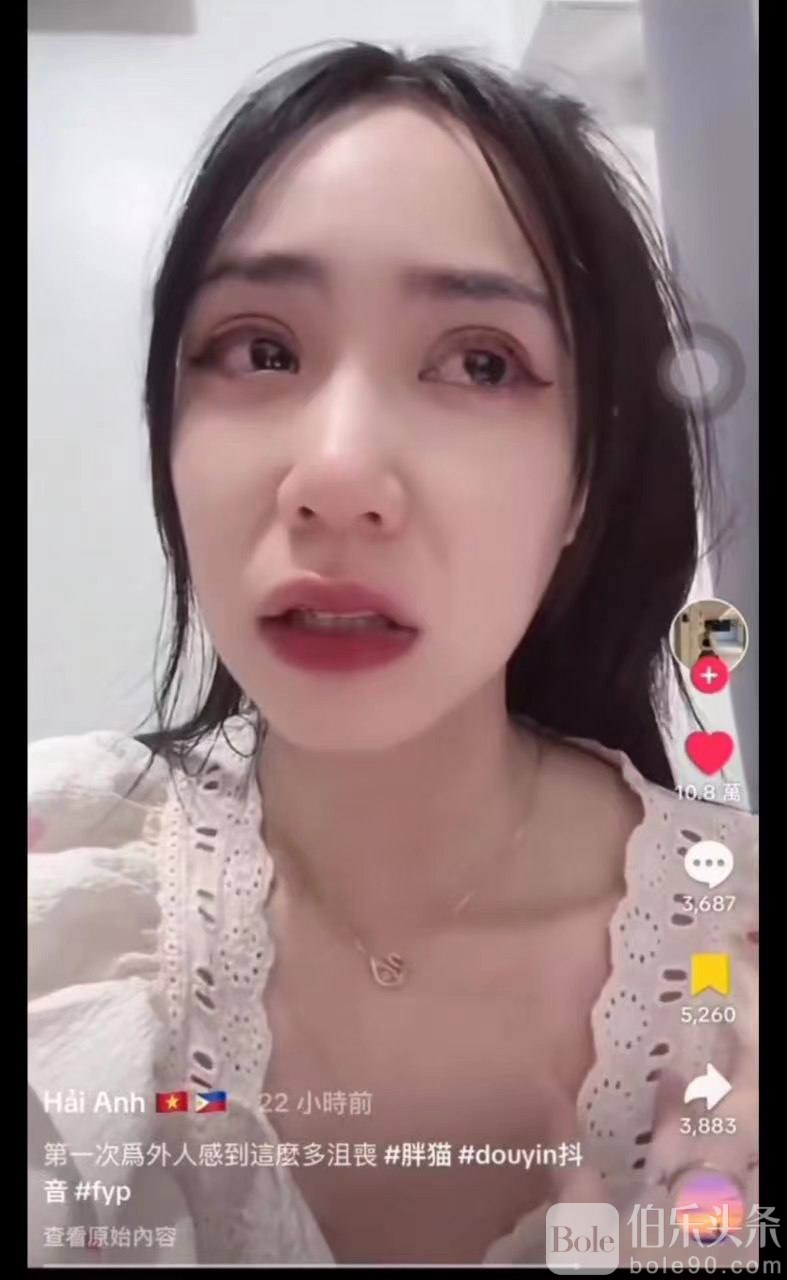The width and height of the screenshot is (787, 1280).
Task: Open Hải Anh's profile from username
Action: coord(94,1102)
